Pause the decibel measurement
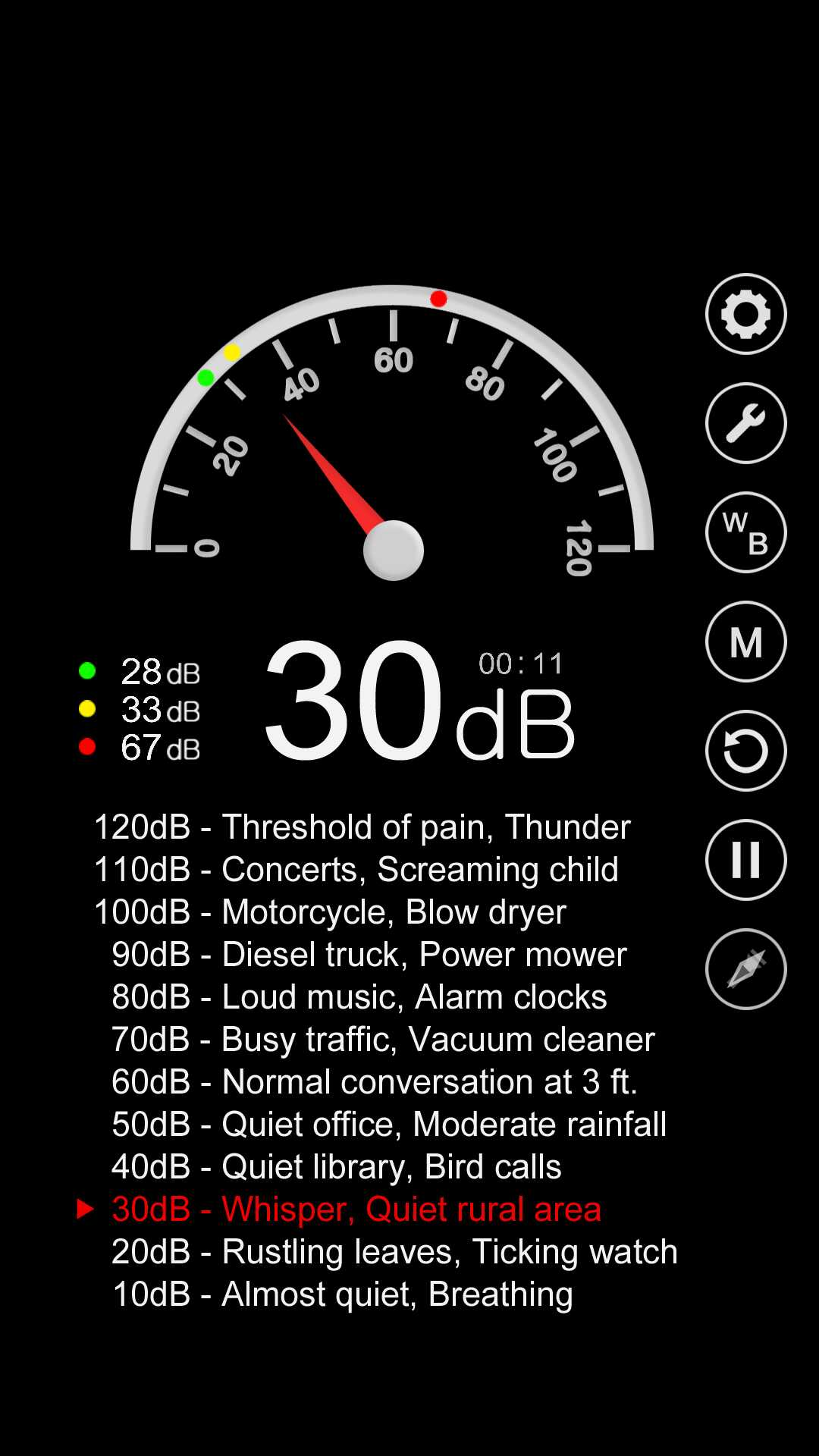This screenshot has width=819, height=1456. [745, 860]
